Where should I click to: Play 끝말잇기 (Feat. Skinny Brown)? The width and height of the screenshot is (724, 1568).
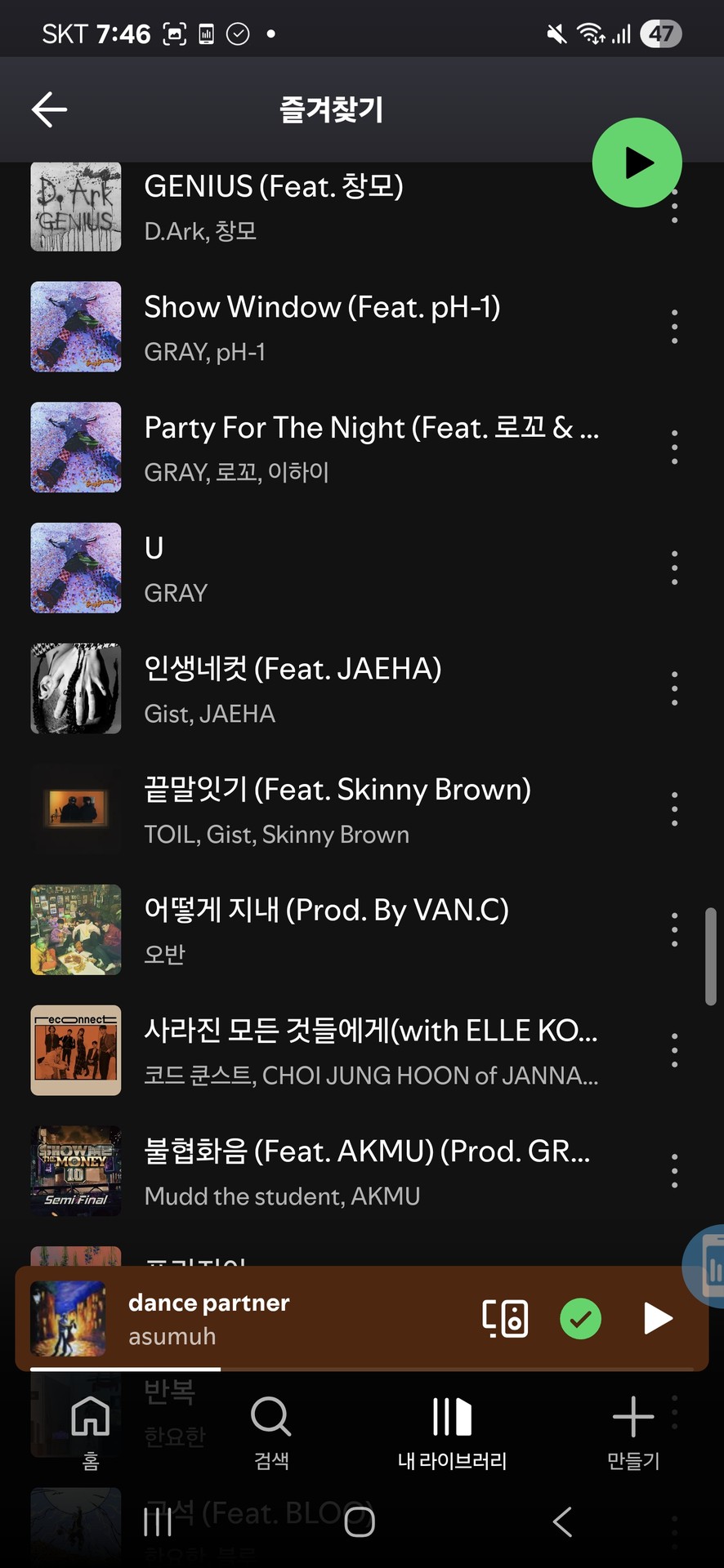337,809
